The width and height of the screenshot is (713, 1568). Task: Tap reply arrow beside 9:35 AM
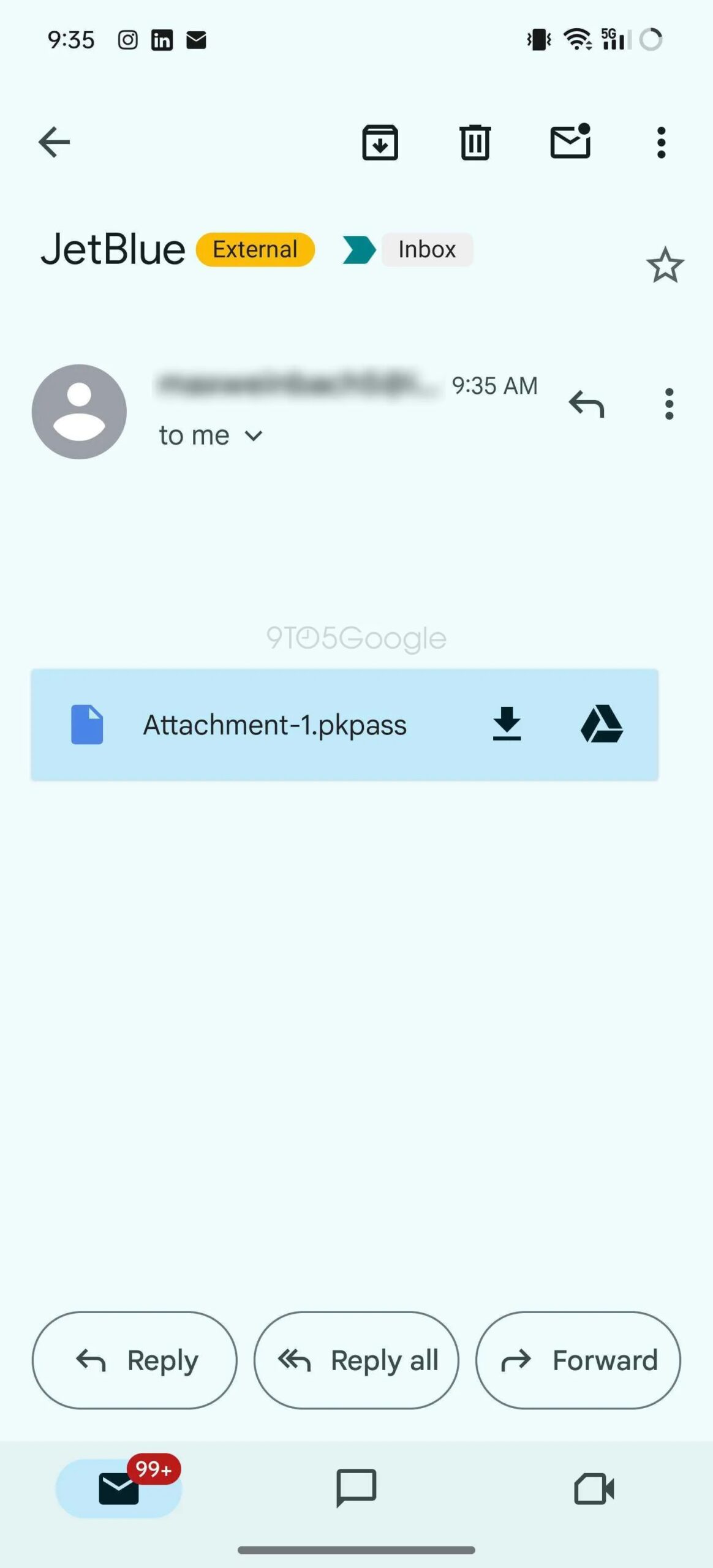[586, 404]
